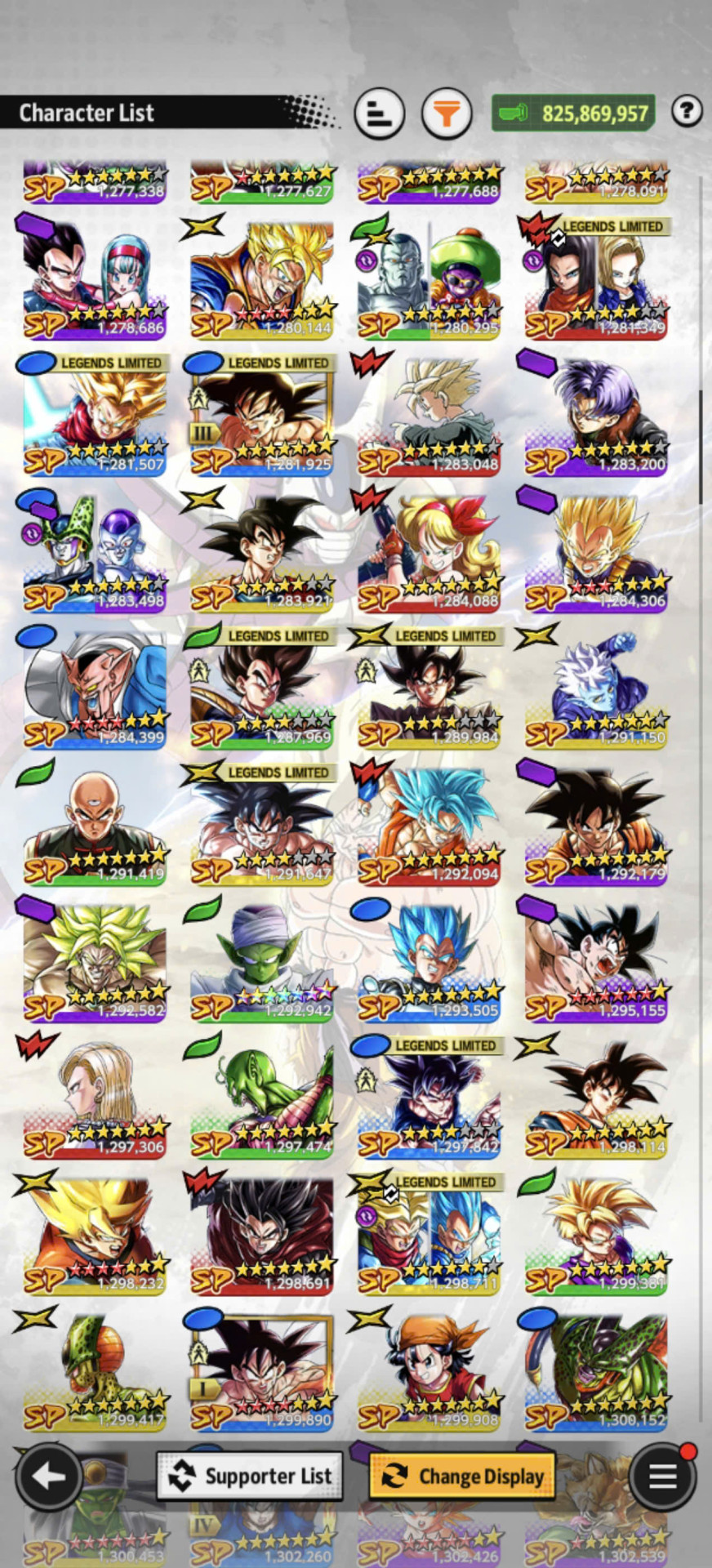Open the Cell character with power 1,300,152

(x=596, y=1370)
